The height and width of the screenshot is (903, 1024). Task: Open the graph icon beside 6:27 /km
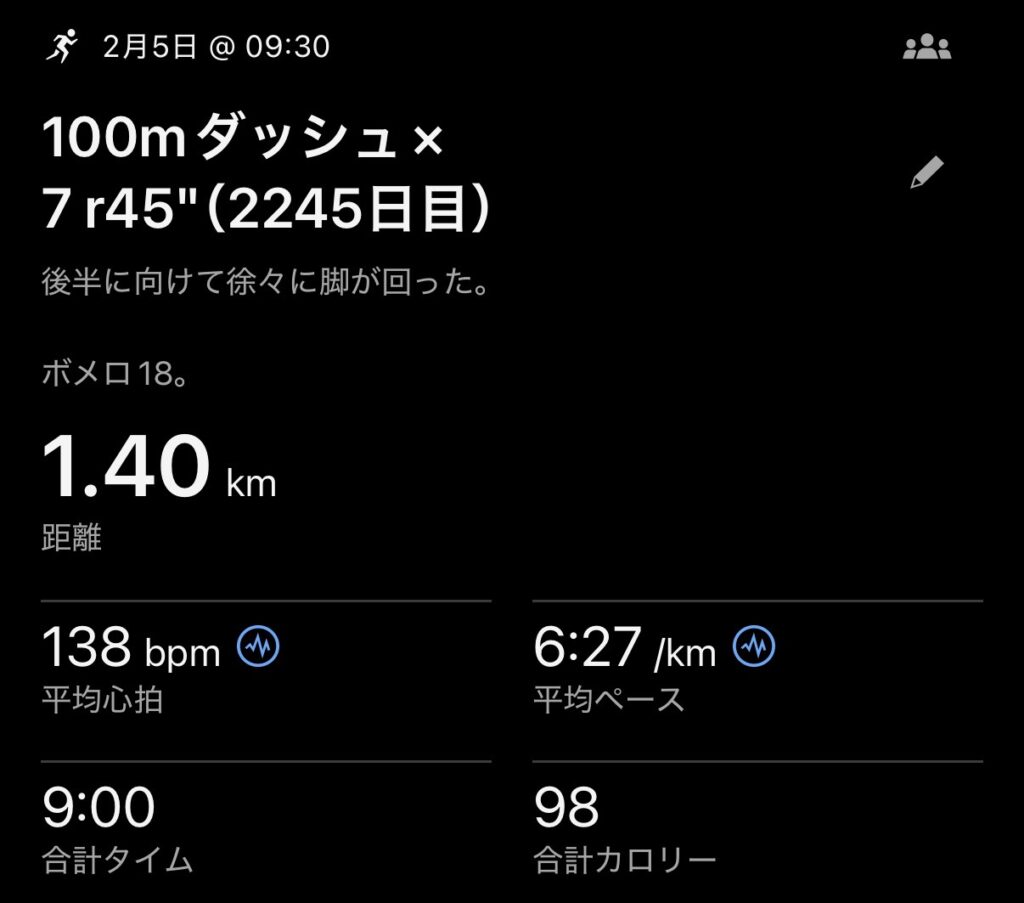click(754, 648)
